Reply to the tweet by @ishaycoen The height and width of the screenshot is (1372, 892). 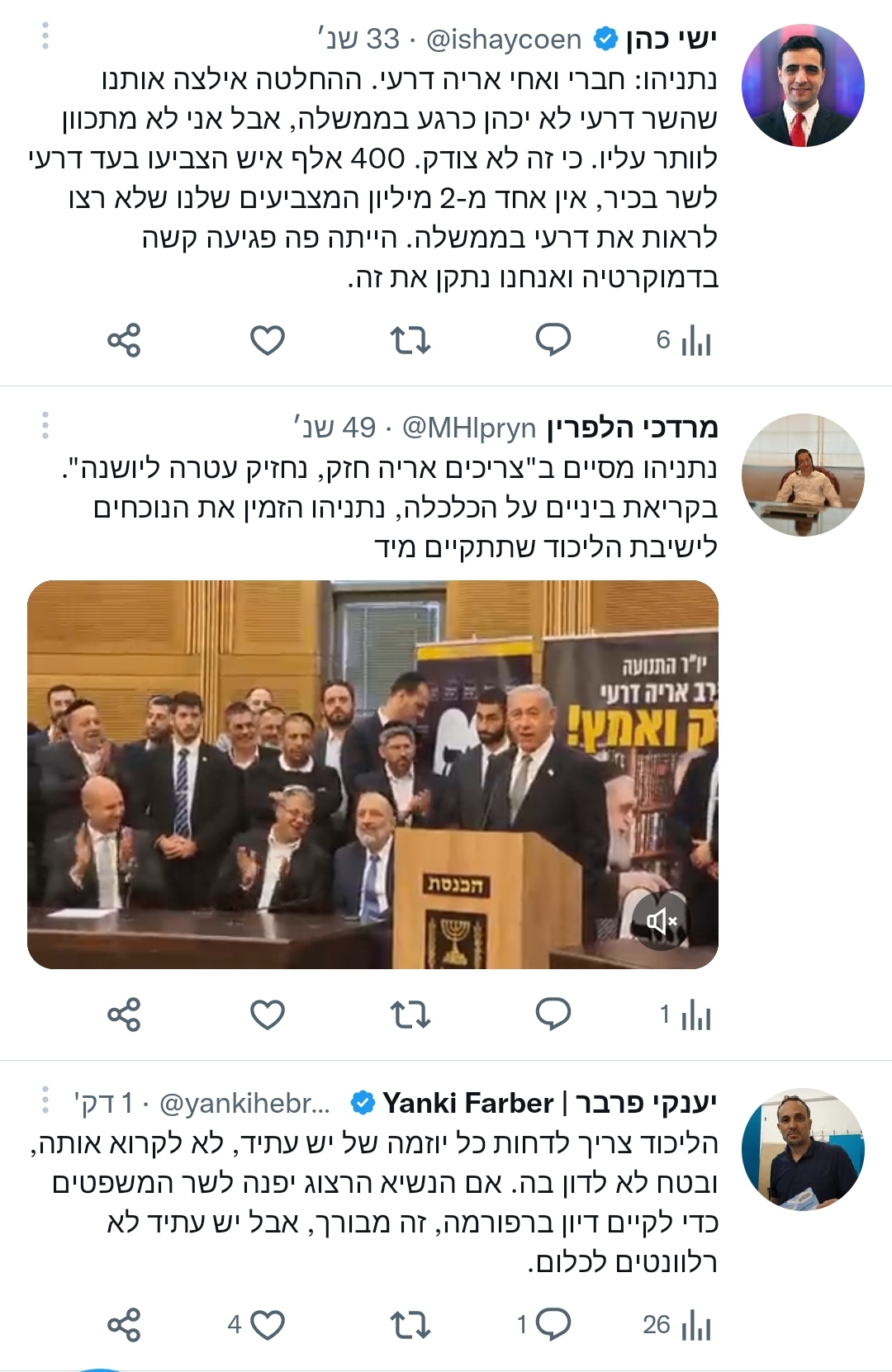click(553, 339)
